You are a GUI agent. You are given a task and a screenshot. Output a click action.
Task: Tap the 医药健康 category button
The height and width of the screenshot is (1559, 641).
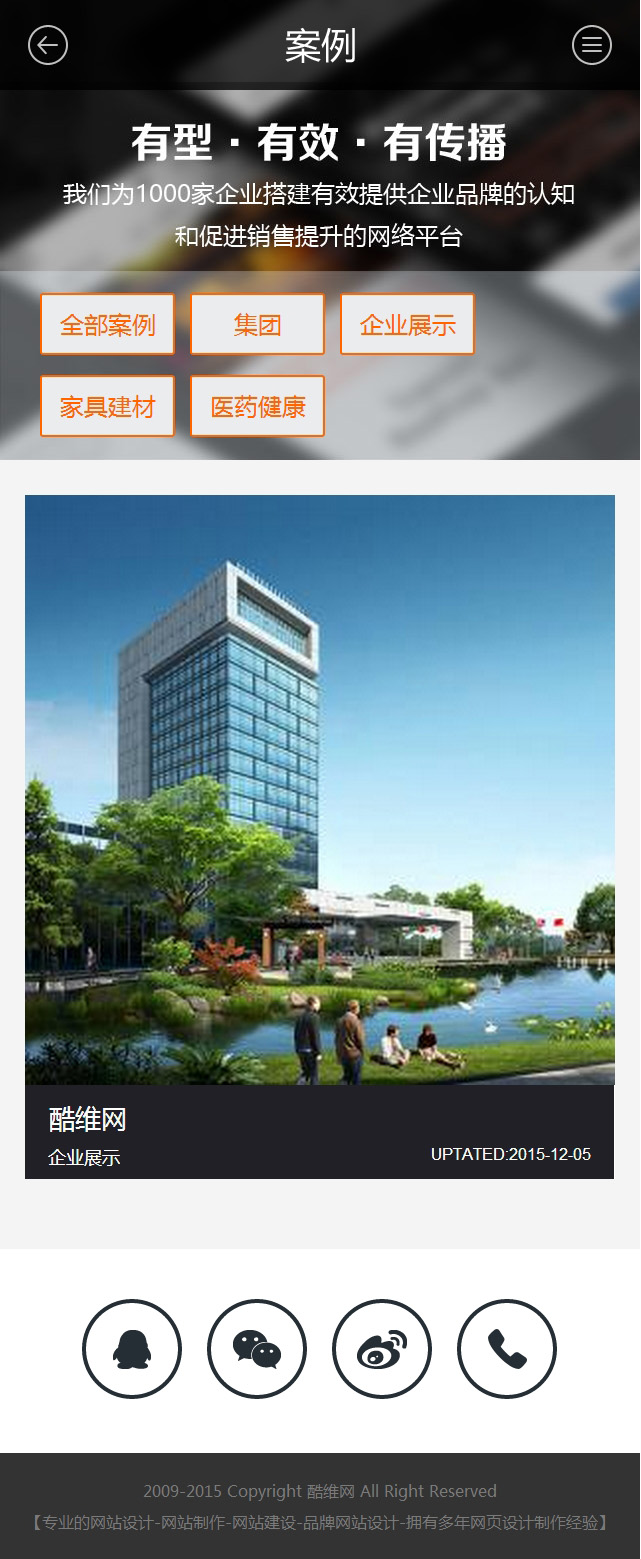(x=257, y=406)
